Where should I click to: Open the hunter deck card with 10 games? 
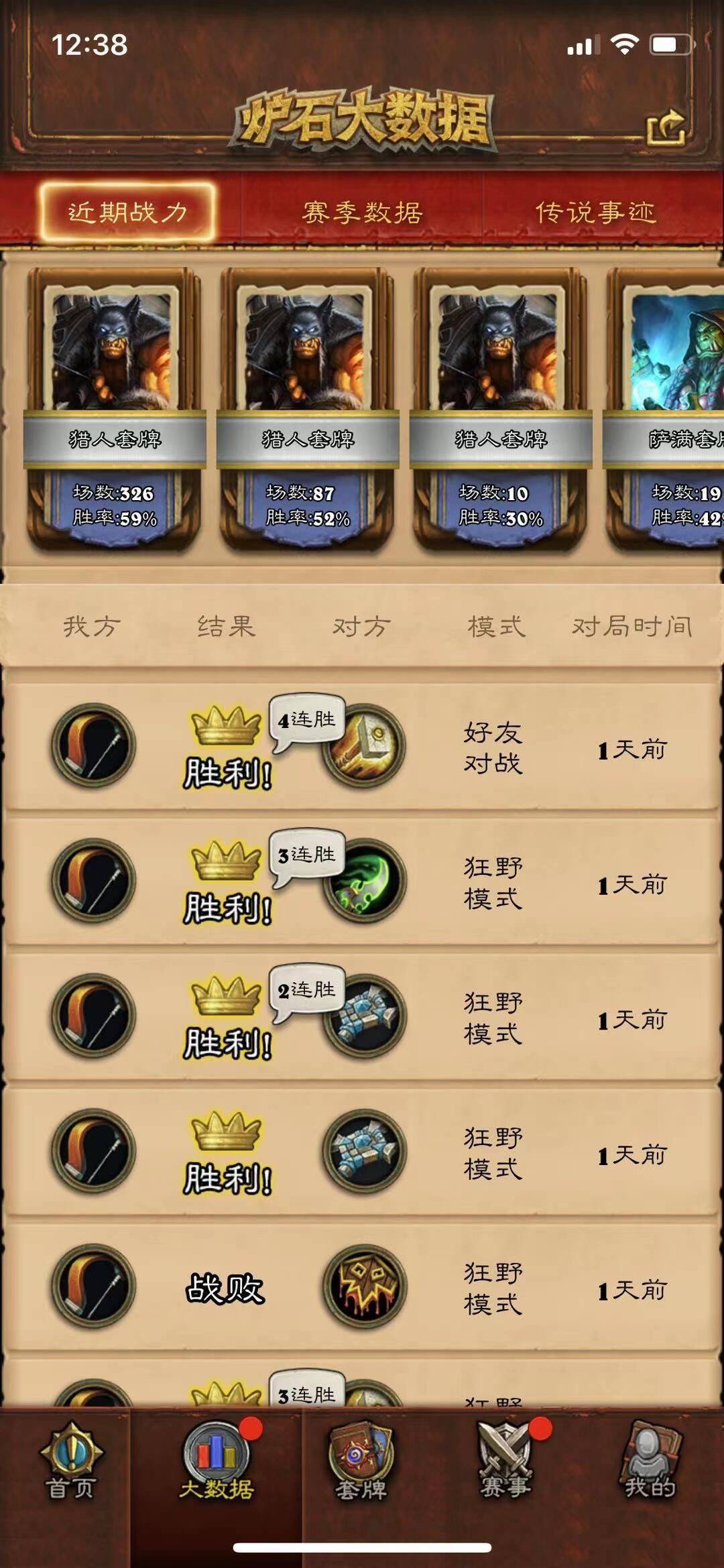[x=500, y=409]
